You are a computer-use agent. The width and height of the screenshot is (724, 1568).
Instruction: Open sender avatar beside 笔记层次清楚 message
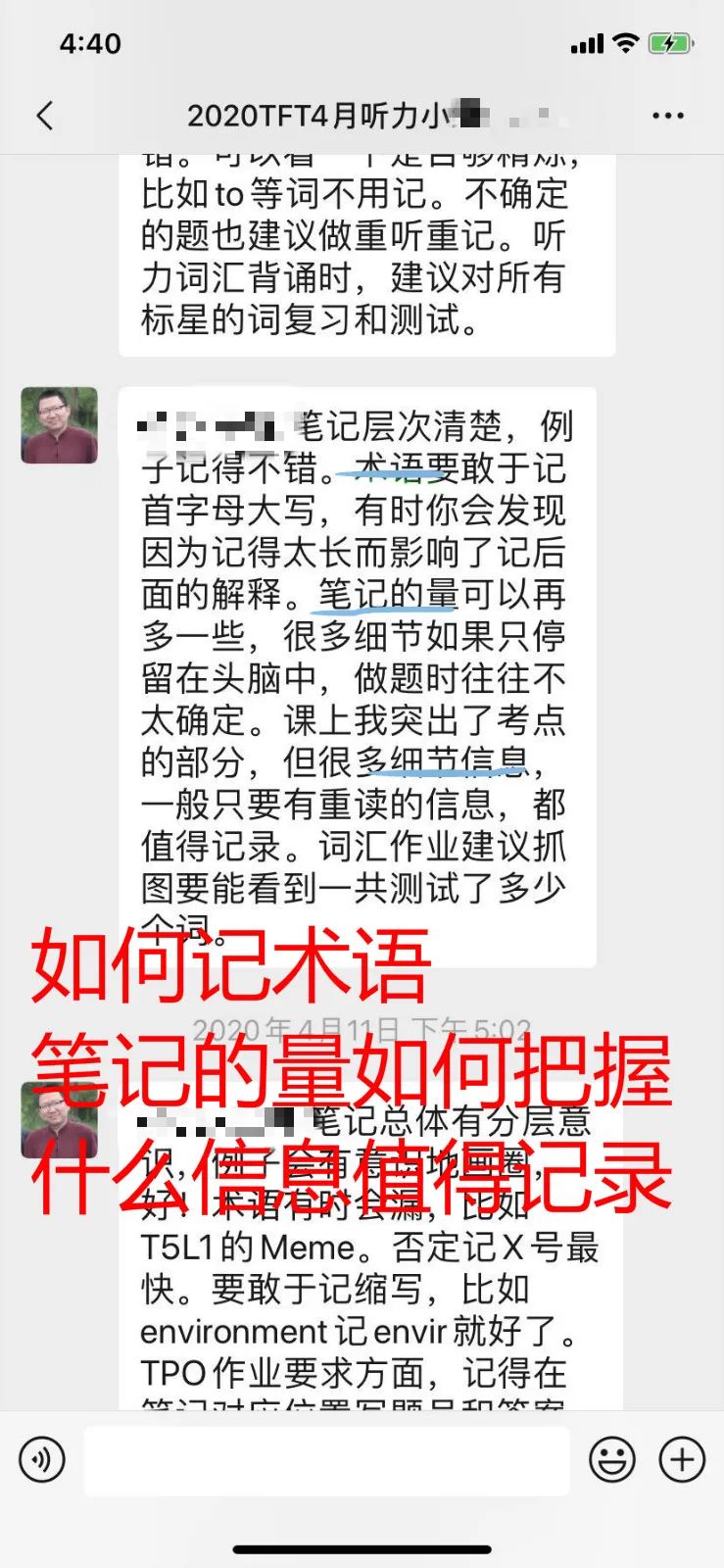point(60,425)
